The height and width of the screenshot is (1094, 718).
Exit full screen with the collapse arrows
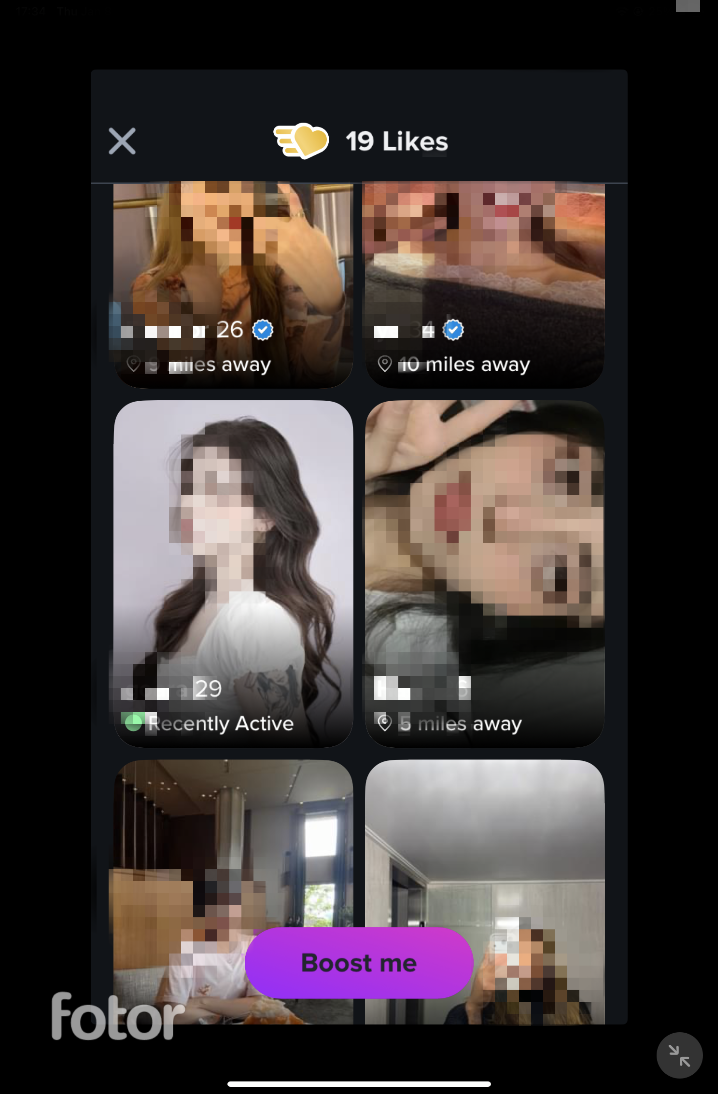coord(679,1055)
